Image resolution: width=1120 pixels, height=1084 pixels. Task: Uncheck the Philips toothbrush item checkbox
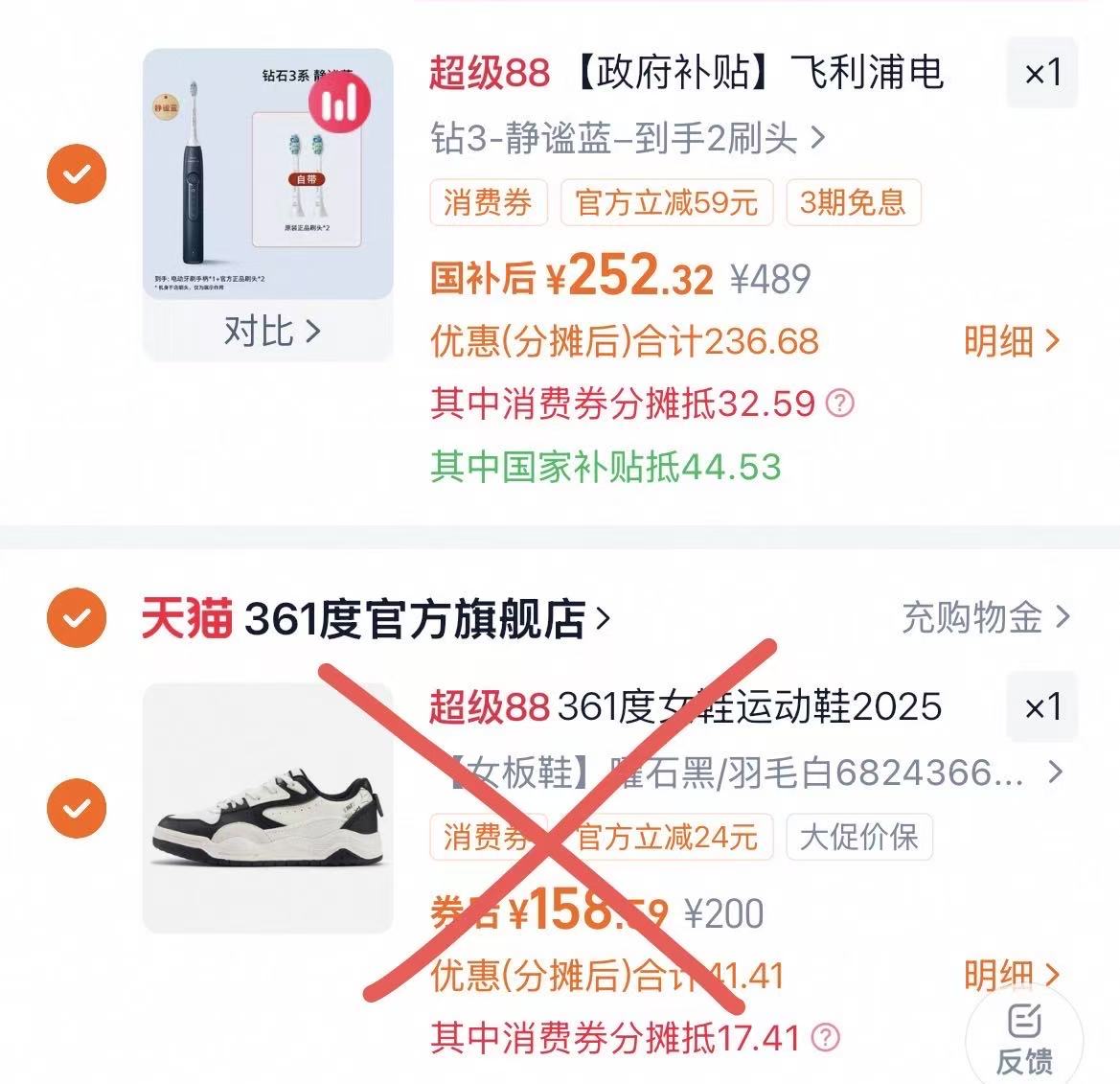coord(78,173)
